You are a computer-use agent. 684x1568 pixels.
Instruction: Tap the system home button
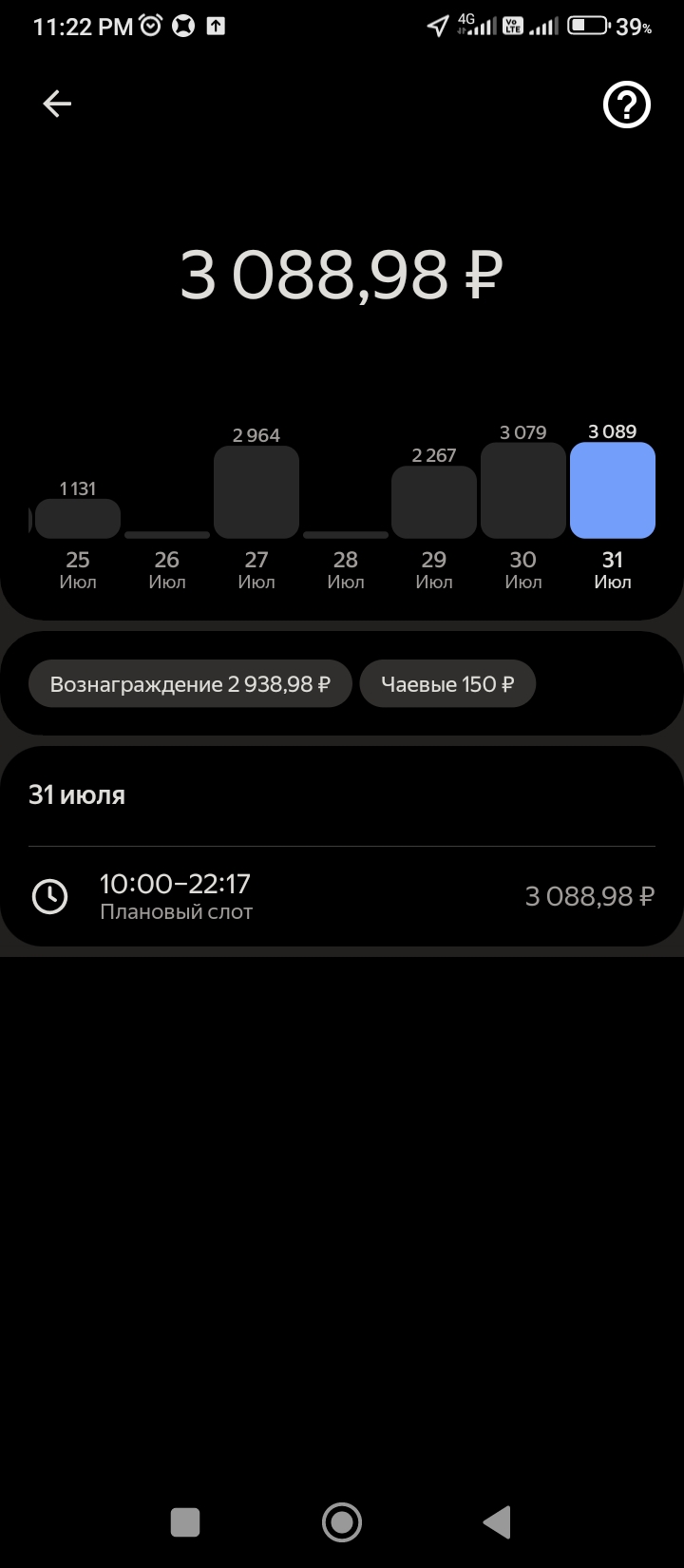[342, 1521]
